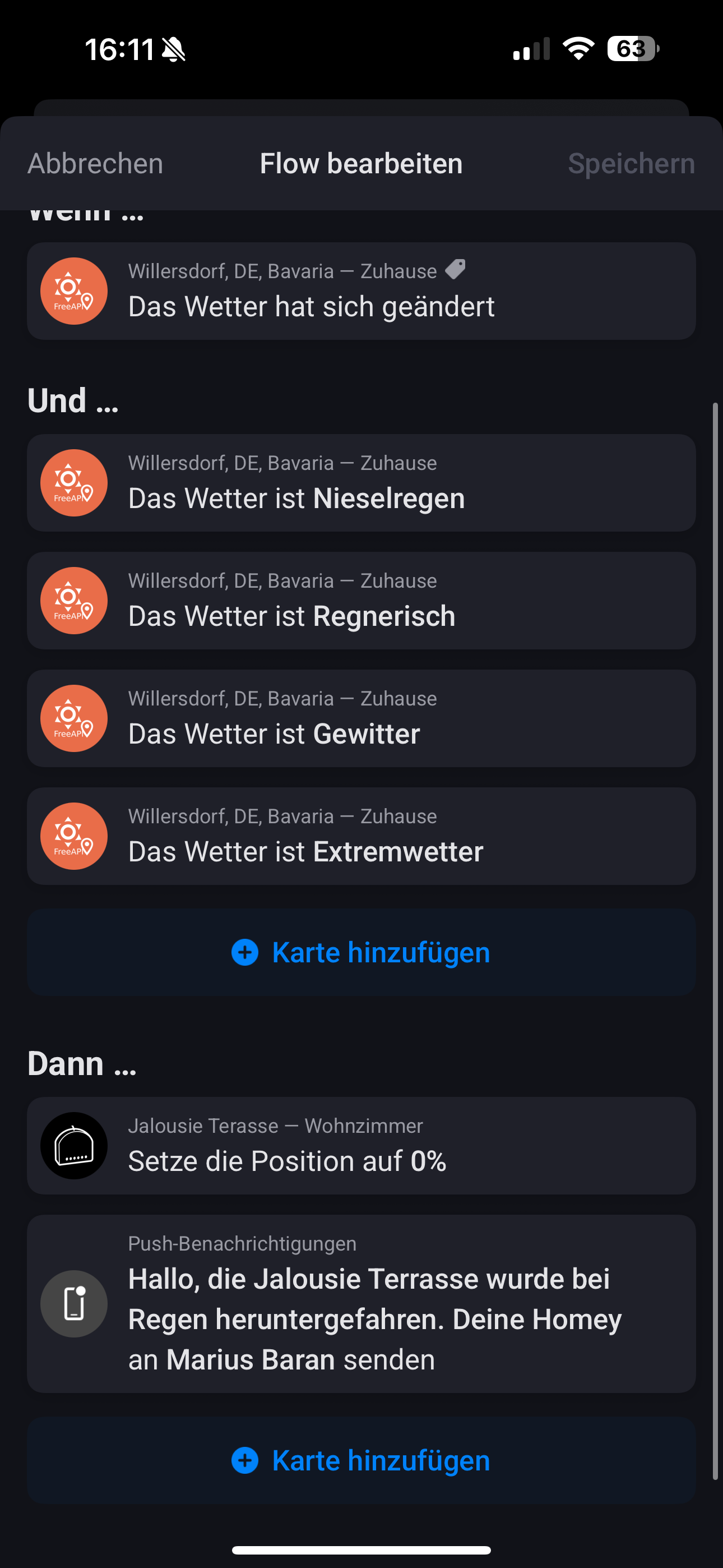Save the flow with Speichern
This screenshot has height=1568, width=723.
[631, 164]
